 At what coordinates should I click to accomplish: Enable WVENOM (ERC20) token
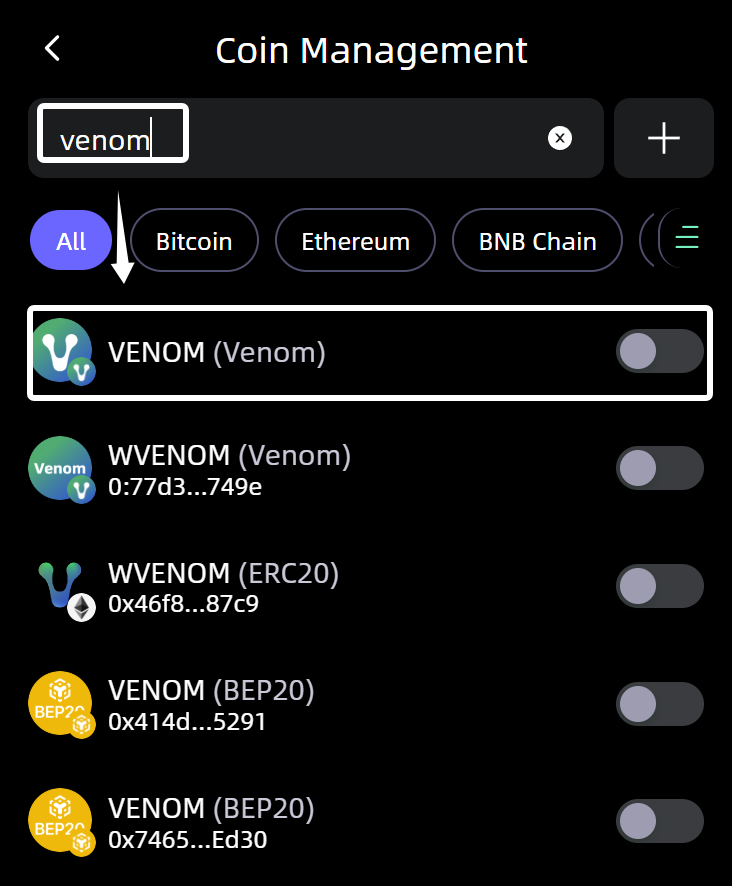coord(659,586)
